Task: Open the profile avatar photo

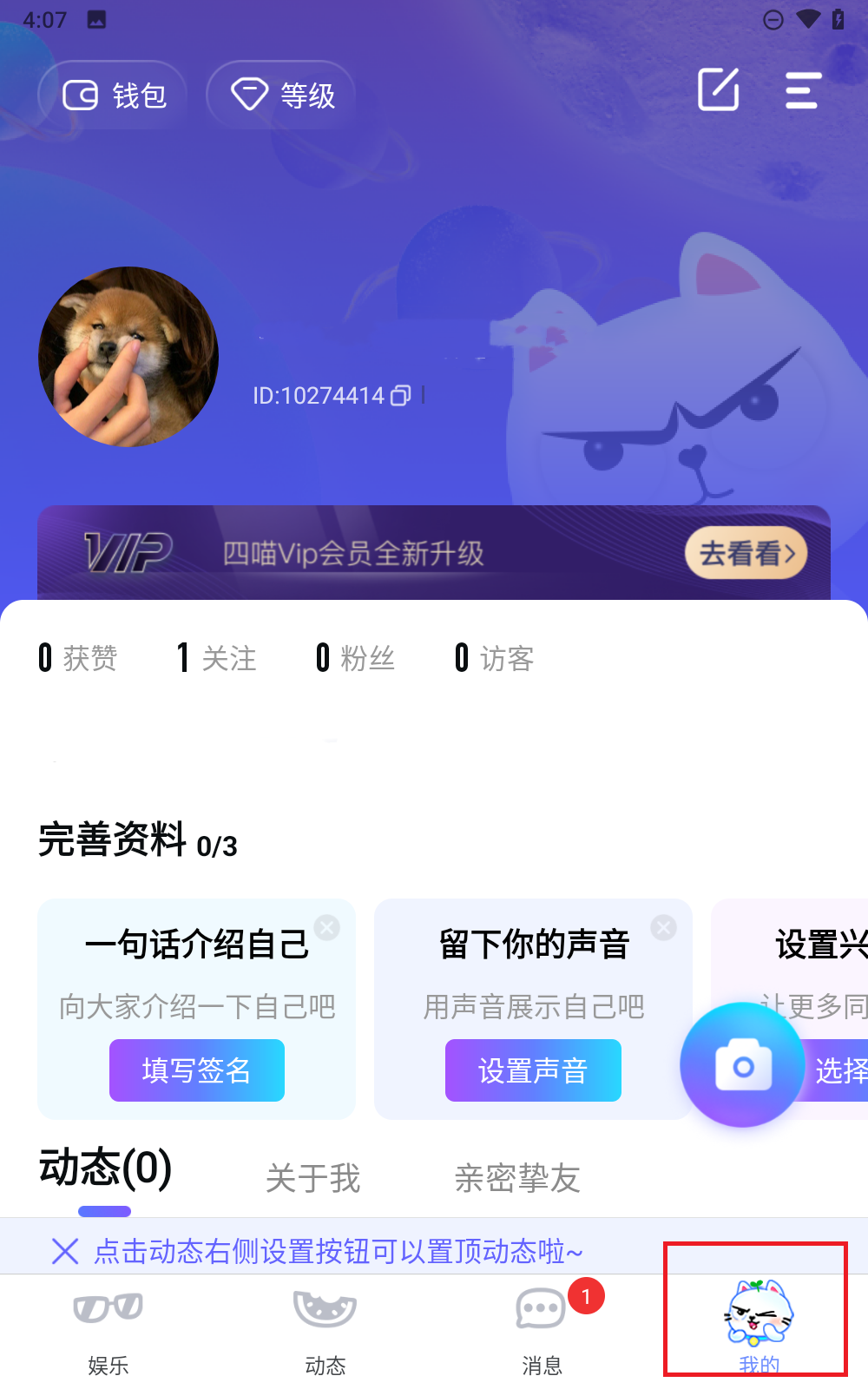Action: point(128,357)
